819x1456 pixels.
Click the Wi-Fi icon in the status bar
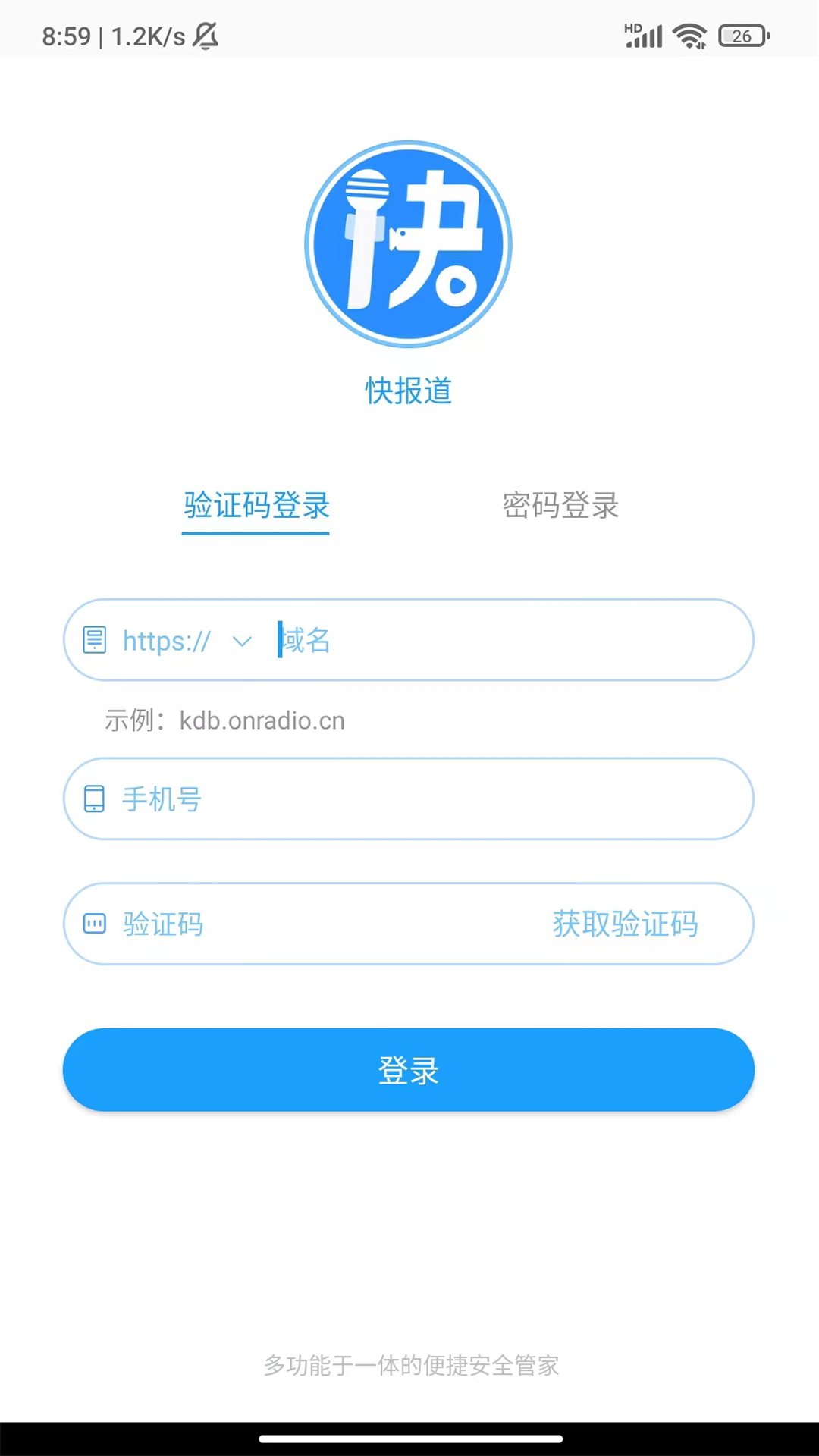(689, 35)
